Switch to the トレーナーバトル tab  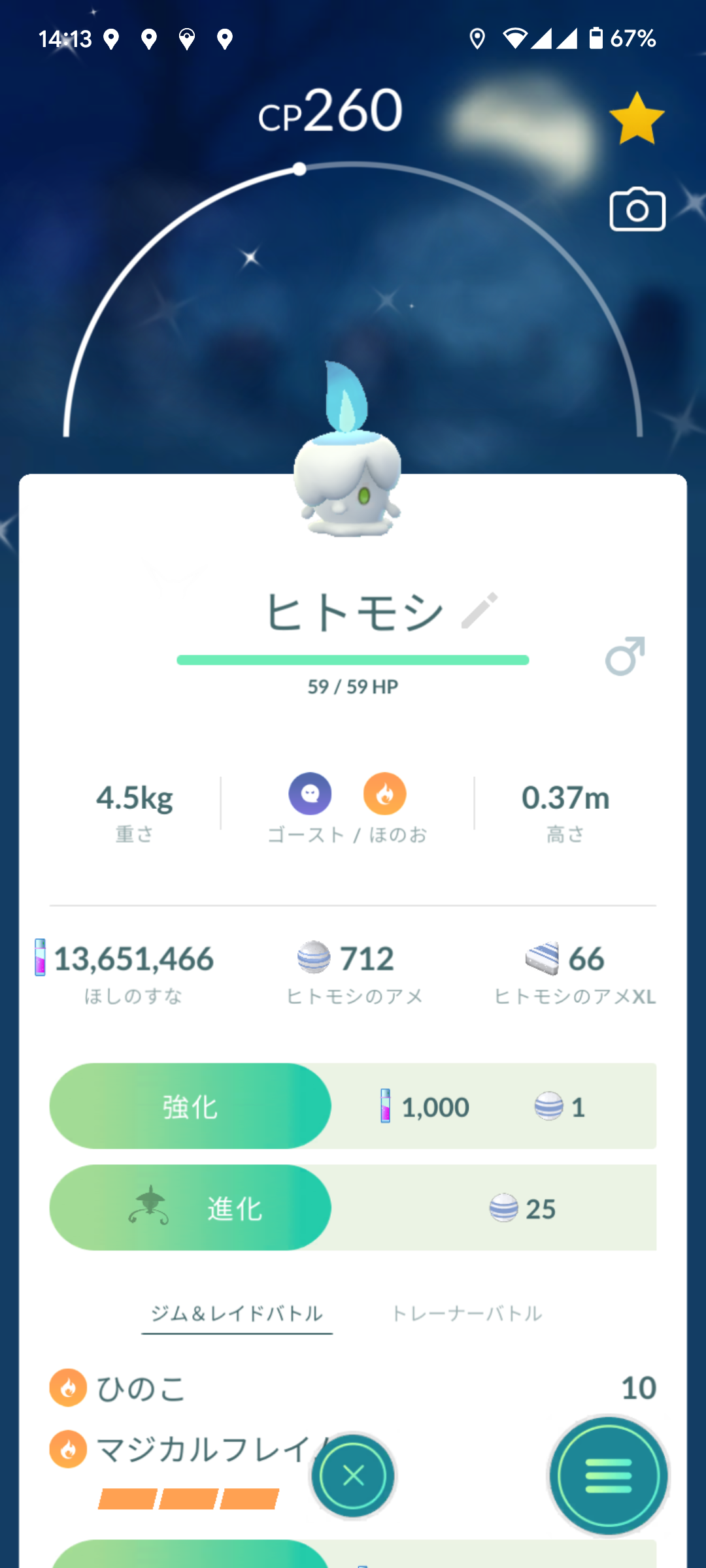467,1313
